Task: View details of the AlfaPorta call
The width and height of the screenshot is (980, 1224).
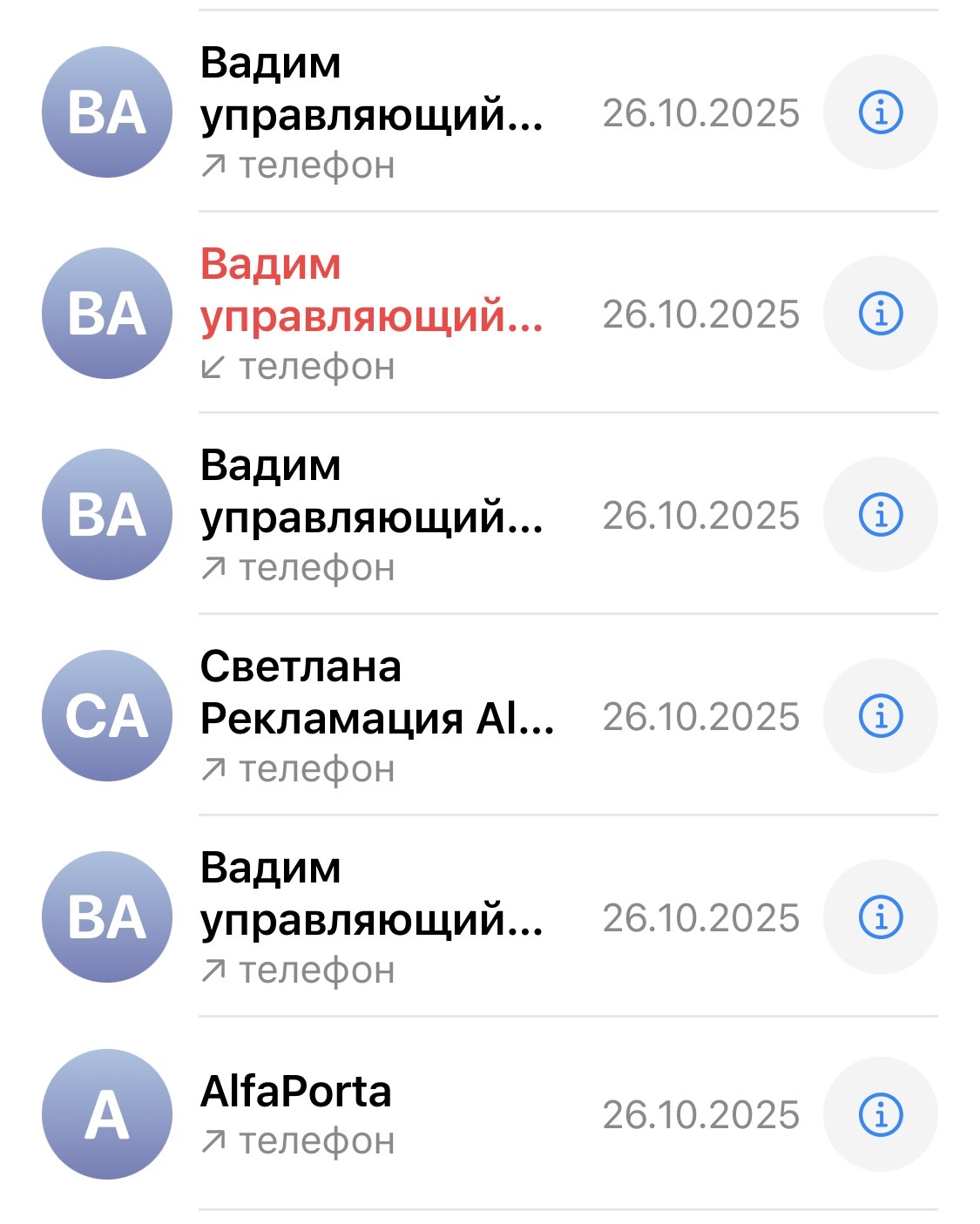Action: pyautogui.click(x=881, y=1114)
